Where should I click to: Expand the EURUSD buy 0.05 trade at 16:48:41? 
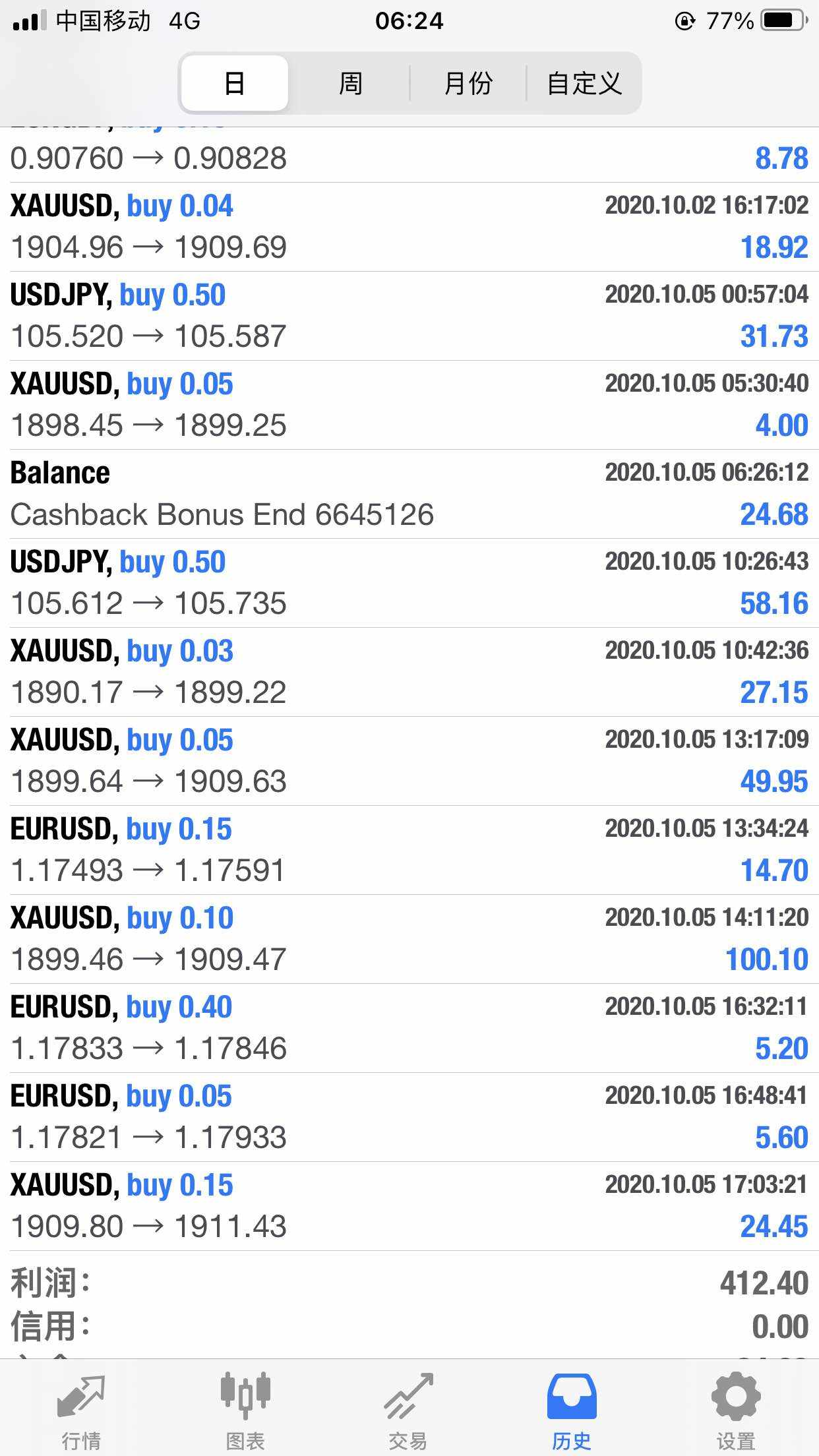(x=409, y=1117)
